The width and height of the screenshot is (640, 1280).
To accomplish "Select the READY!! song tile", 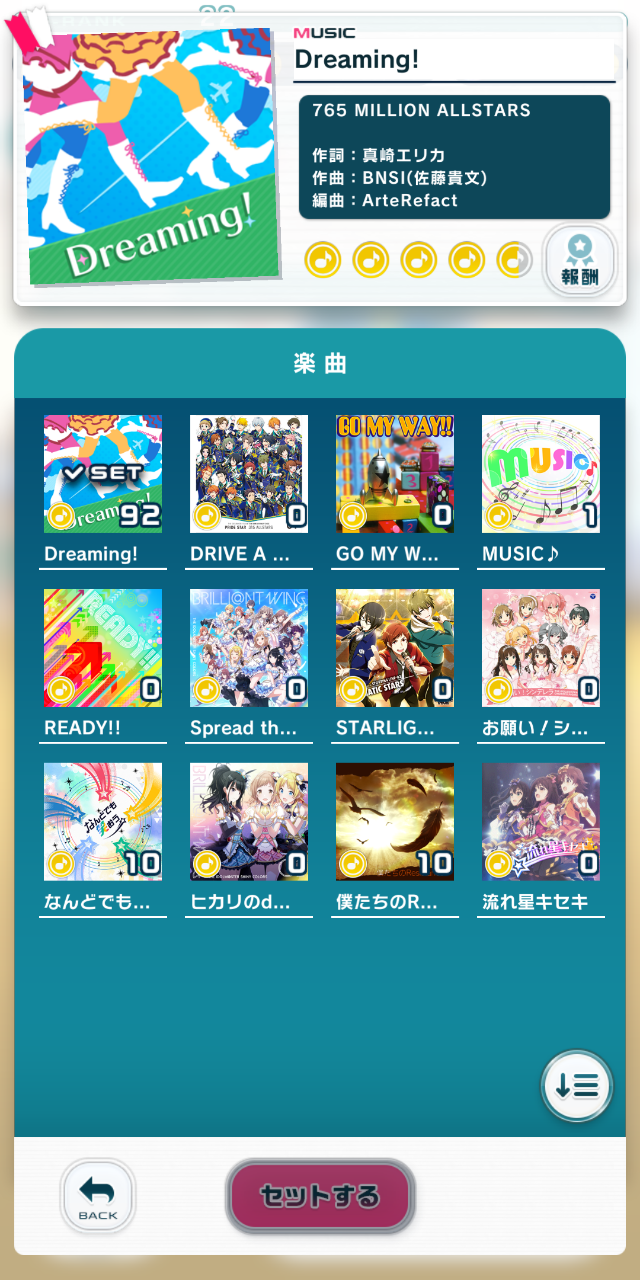I will pos(103,648).
